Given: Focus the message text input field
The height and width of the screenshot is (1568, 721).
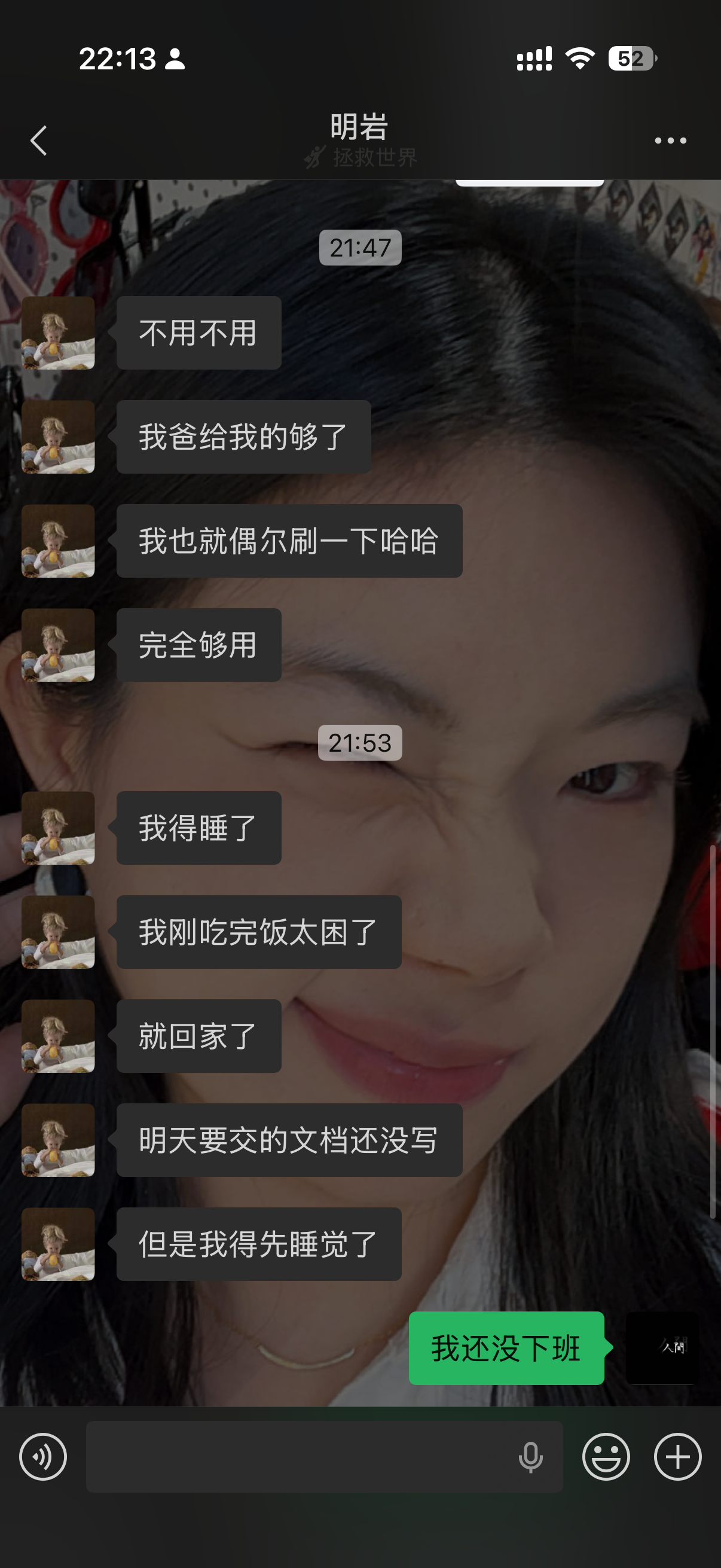Looking at the screenshot, I should [298, 1457].
